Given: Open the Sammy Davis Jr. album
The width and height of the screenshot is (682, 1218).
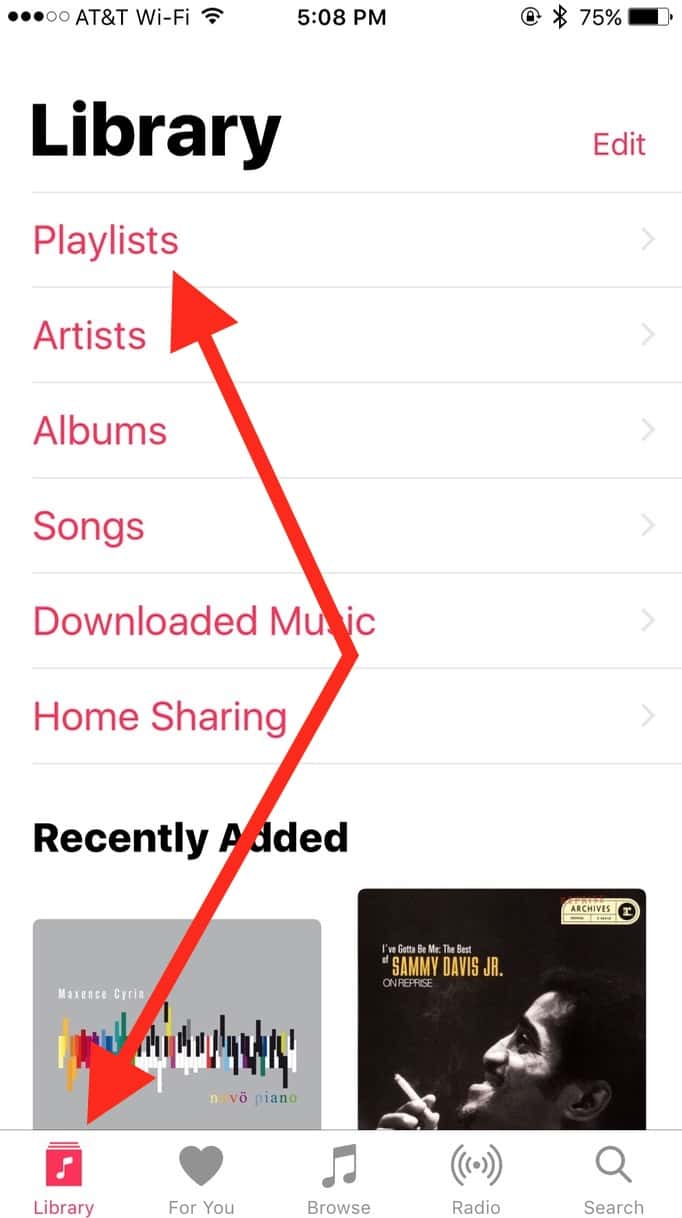Looking at the screenshot, I should coord(501,1010).
